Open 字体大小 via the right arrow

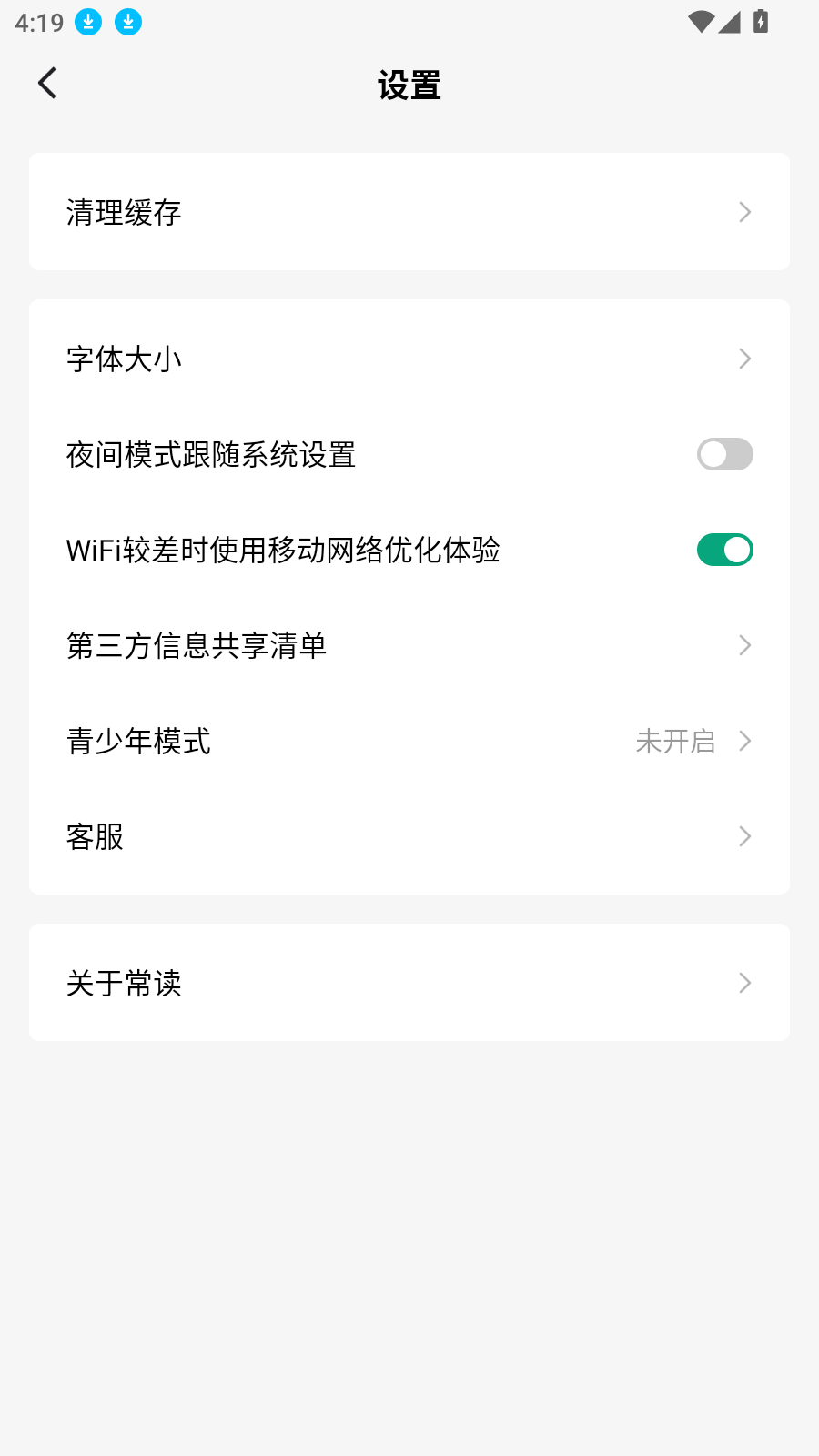[745, 359]
